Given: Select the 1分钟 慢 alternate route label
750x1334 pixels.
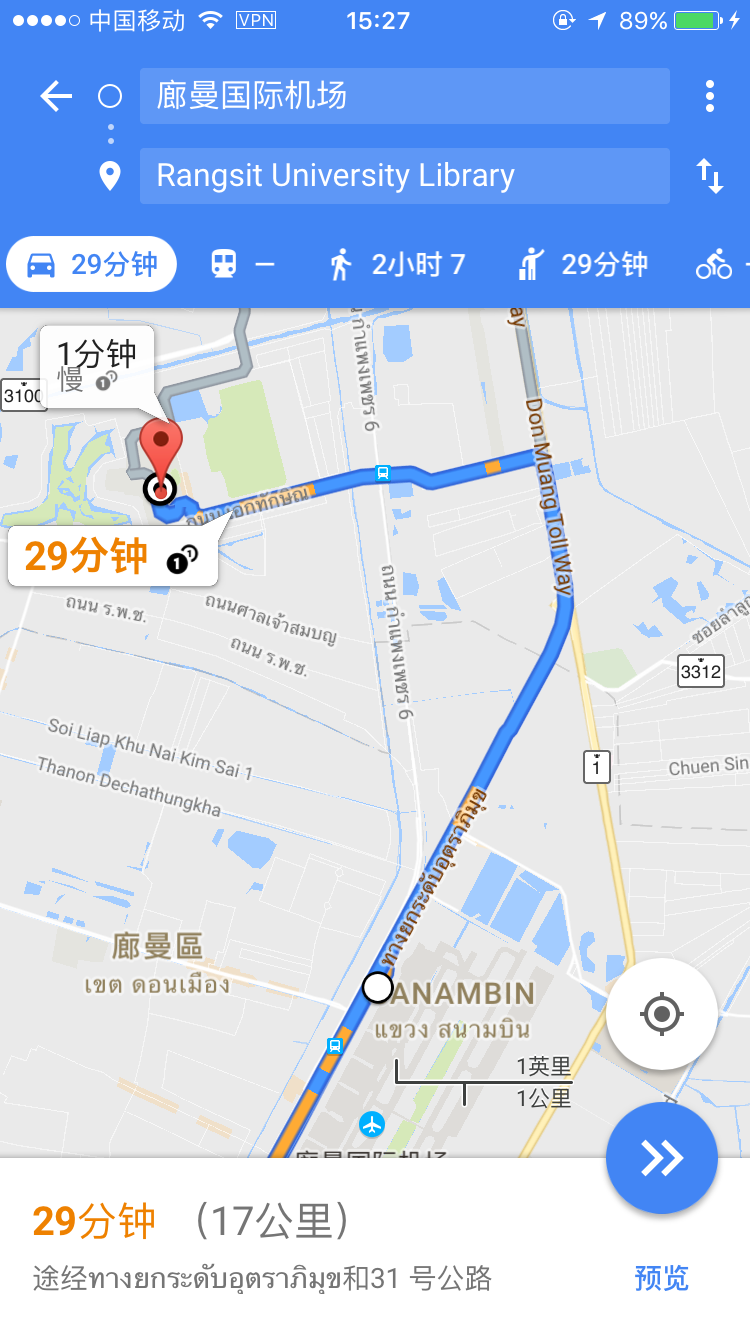Looking at the screenshot, I should [97, 365].
